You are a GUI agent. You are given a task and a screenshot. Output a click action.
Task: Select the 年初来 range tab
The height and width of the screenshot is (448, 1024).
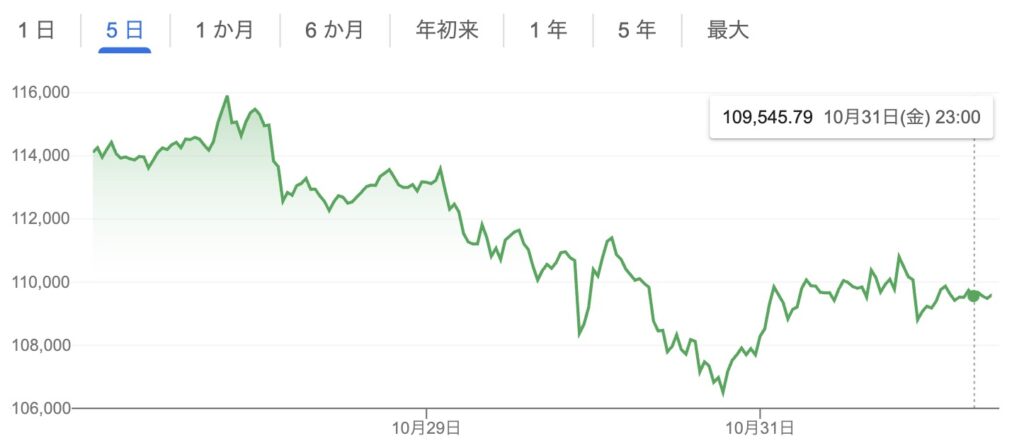447,30
